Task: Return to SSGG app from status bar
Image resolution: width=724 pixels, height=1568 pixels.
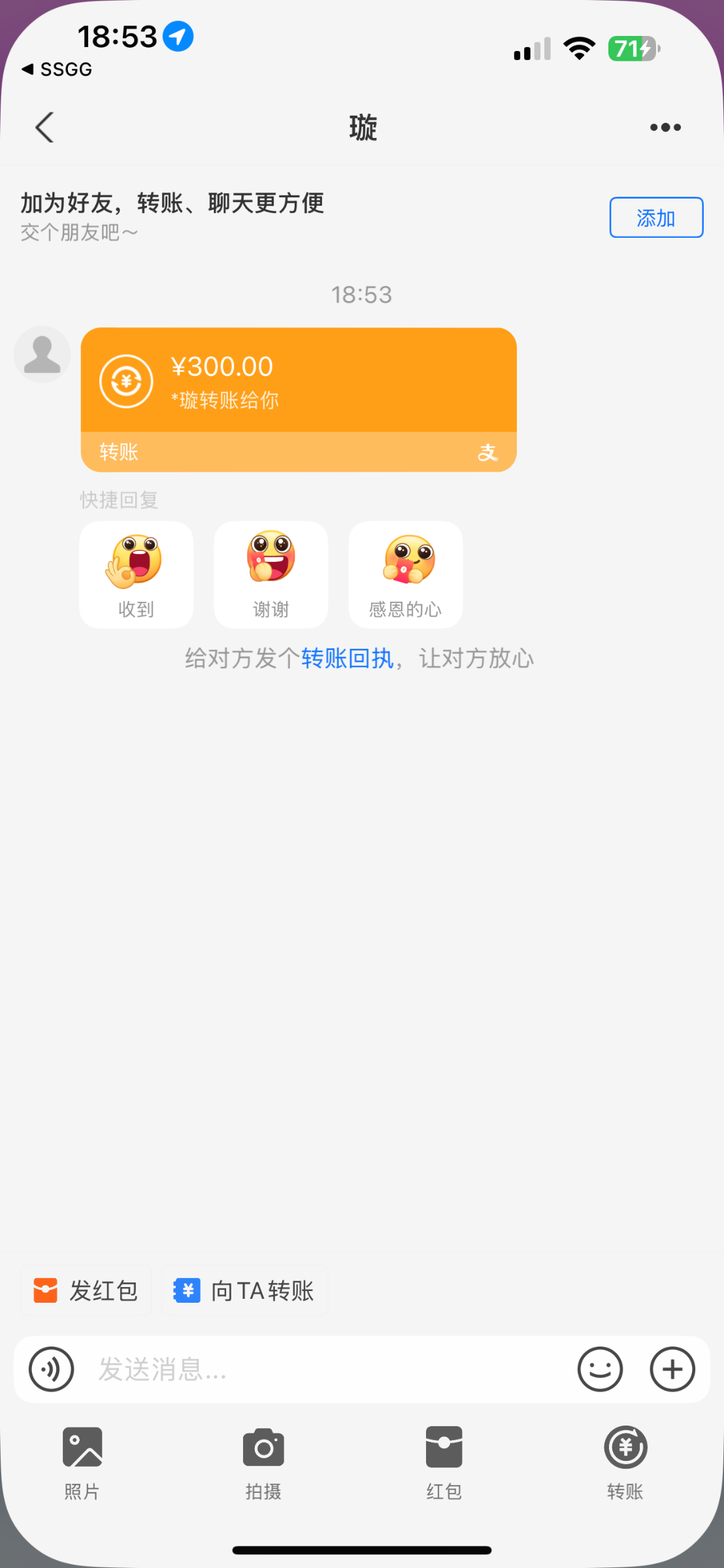Action: 58,69
